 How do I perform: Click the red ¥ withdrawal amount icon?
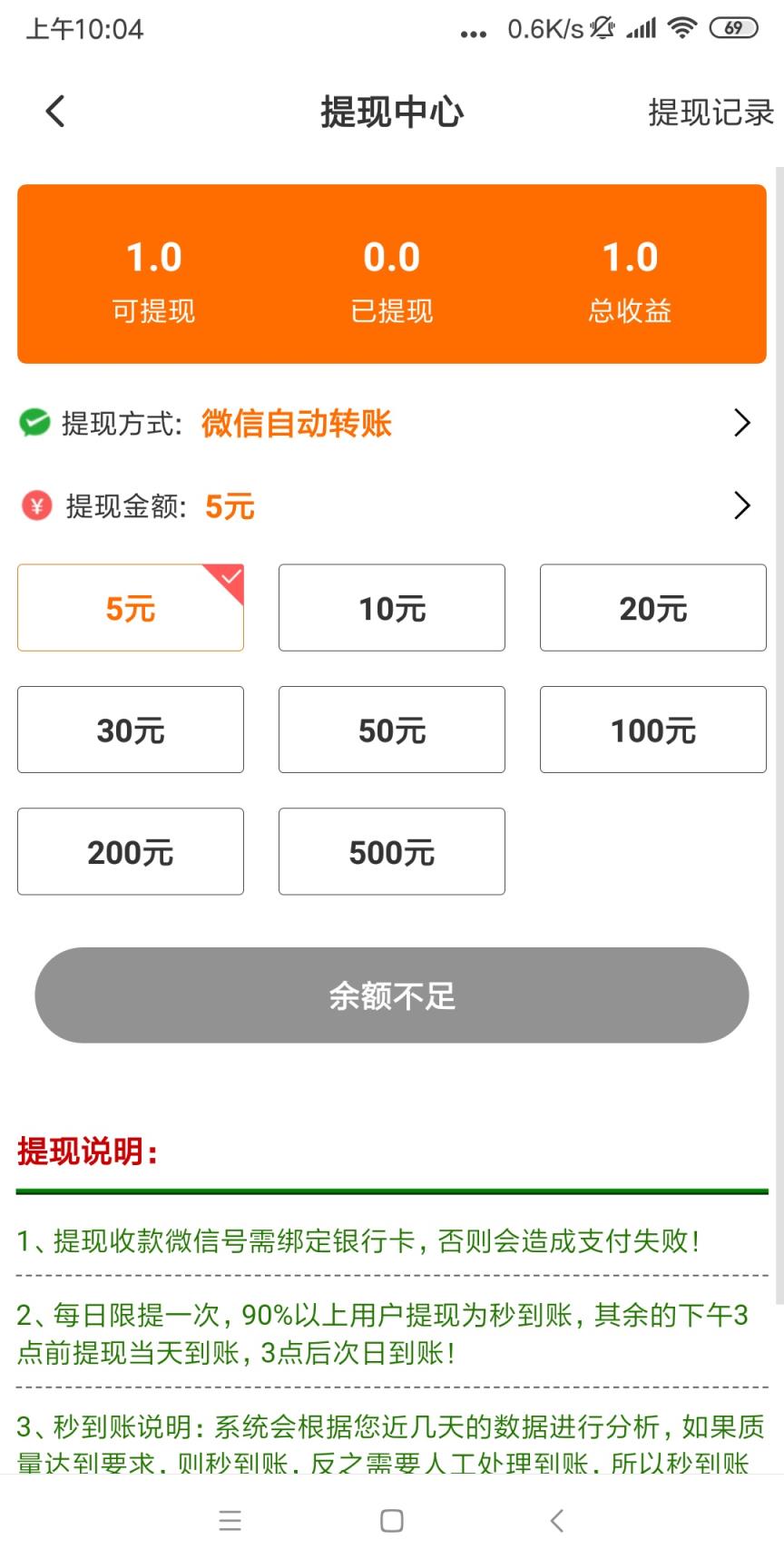pos(34,505)
